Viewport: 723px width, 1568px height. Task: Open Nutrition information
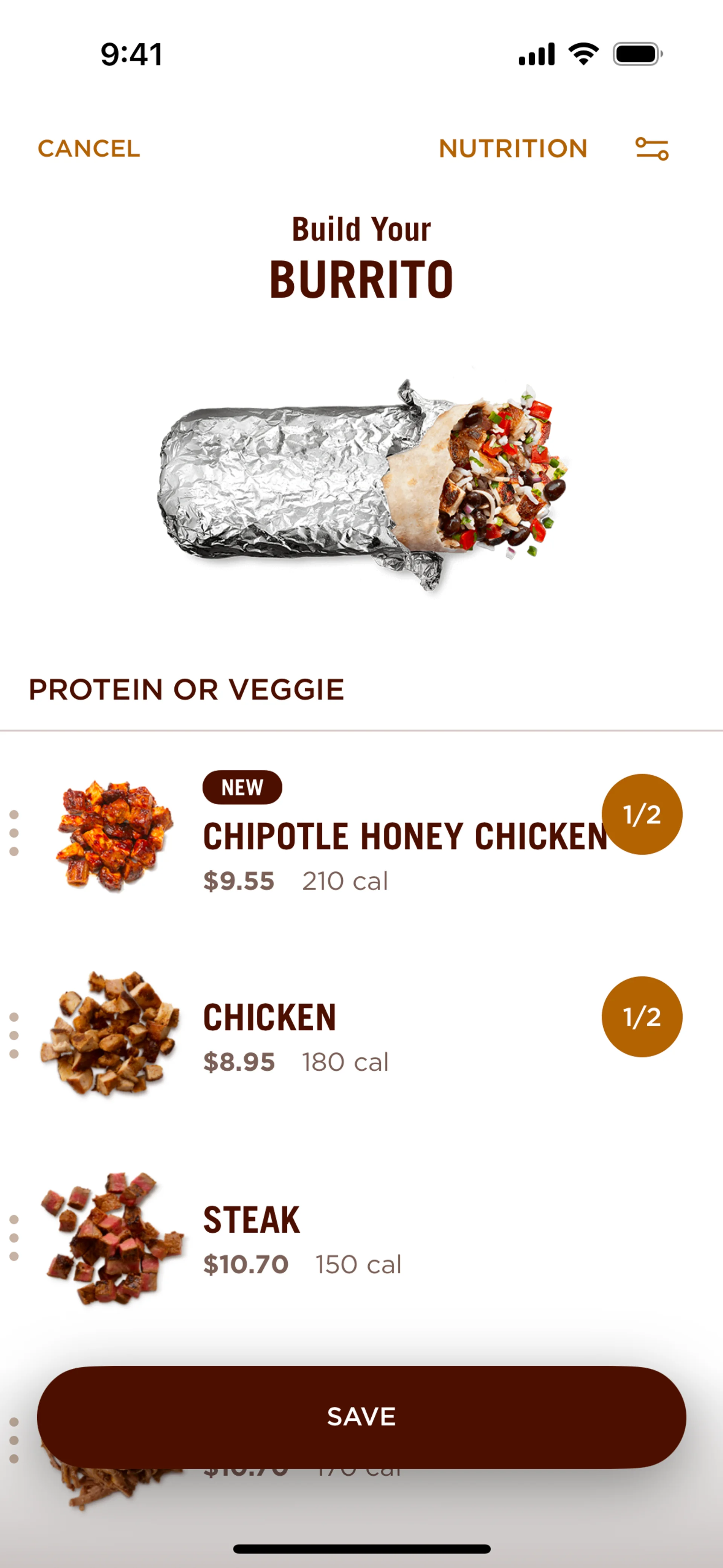tap(513, 148)
